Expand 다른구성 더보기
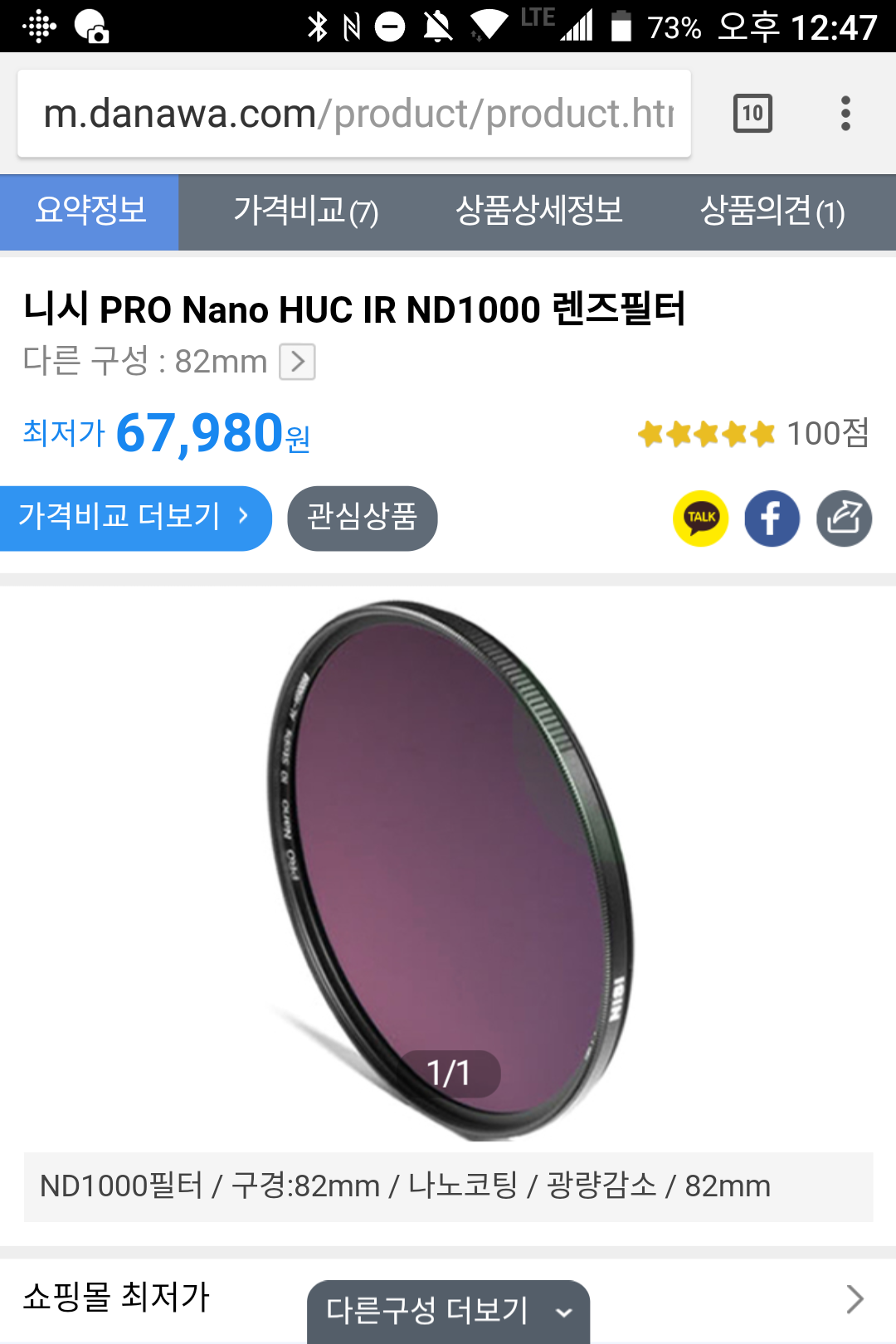This screenshot has height=1344, width=896. tap(448, 1312)
